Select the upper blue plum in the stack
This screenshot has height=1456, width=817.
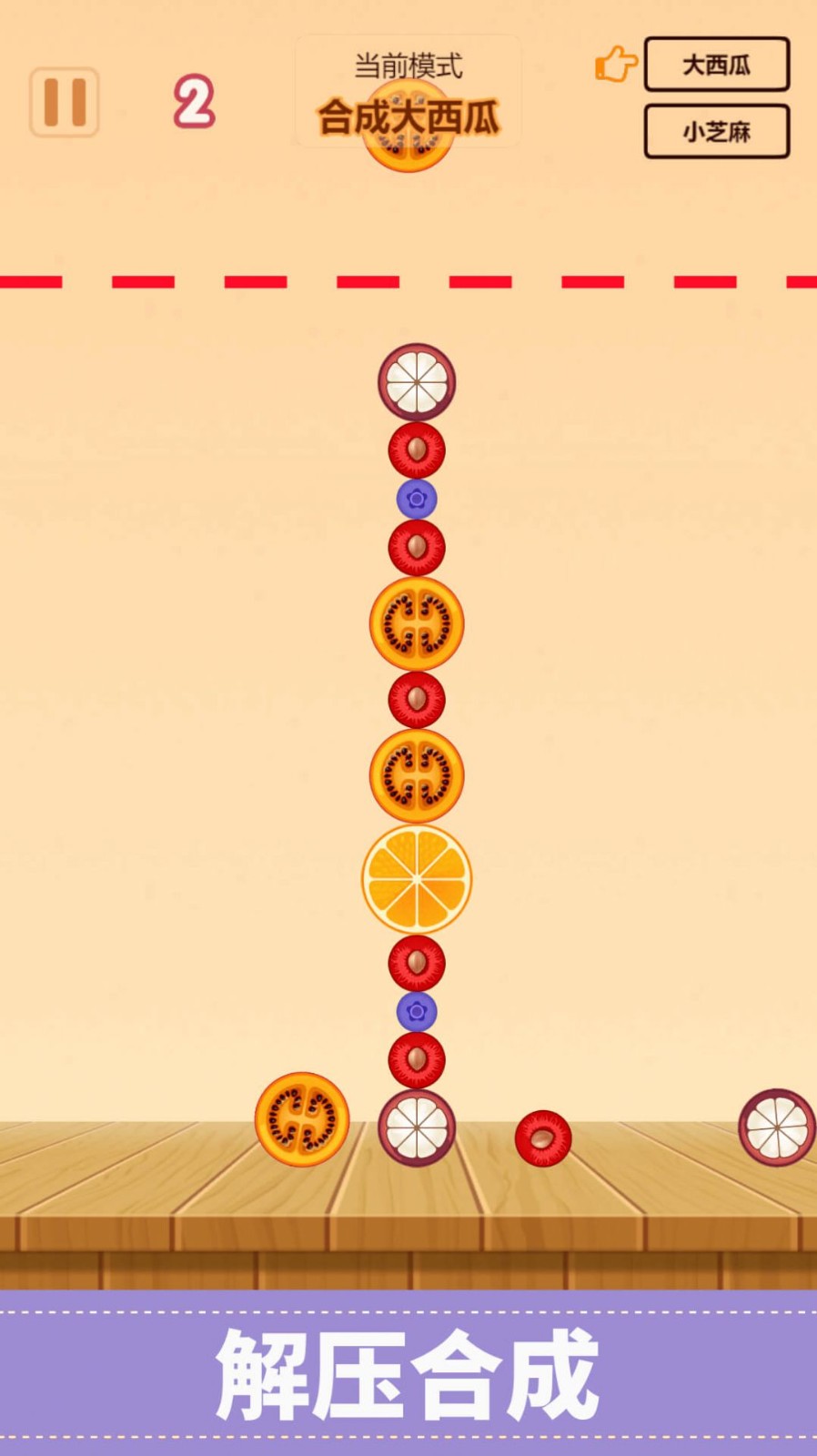(417, 500)
